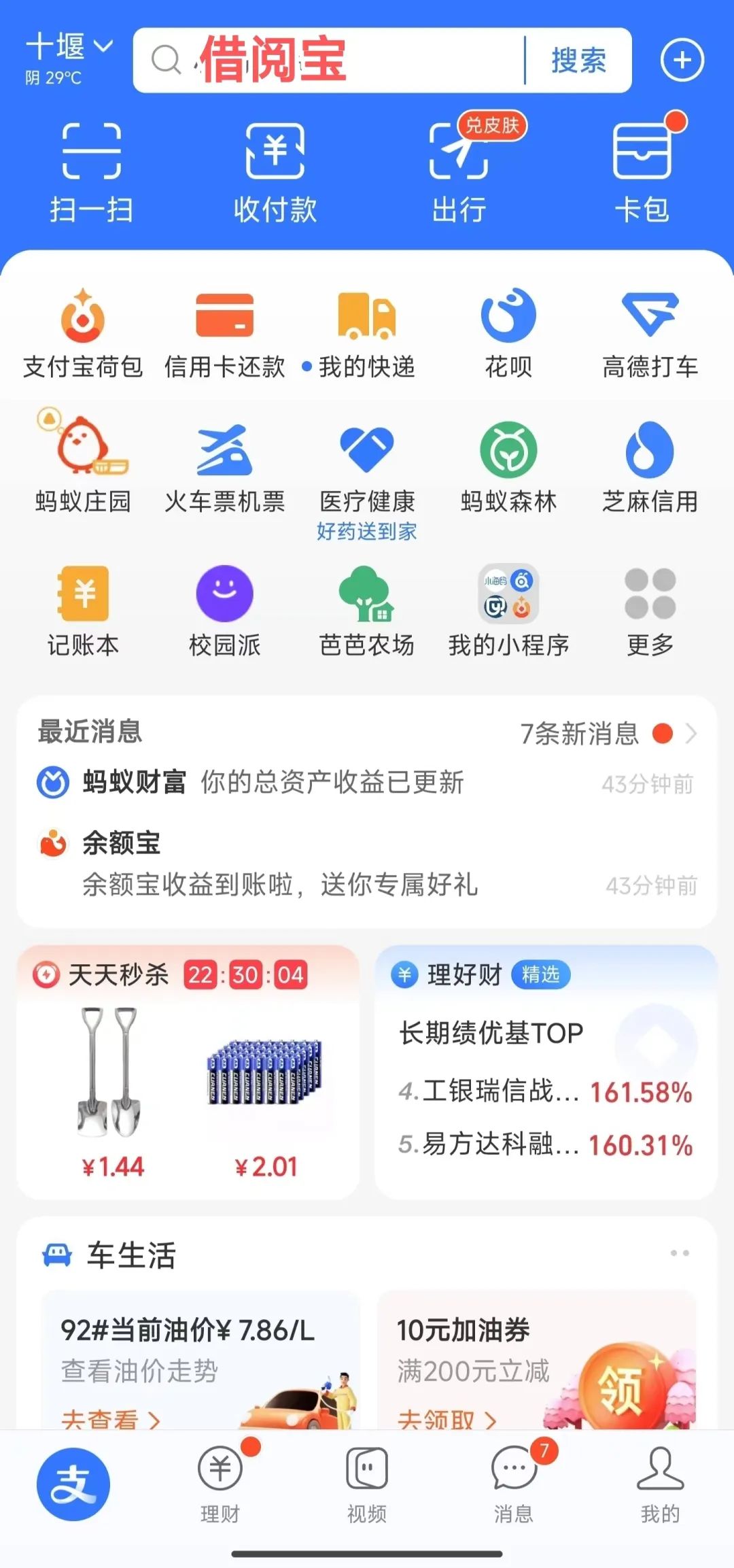Open the 天天秒杀 flash sale card

tap(188, 1071)
